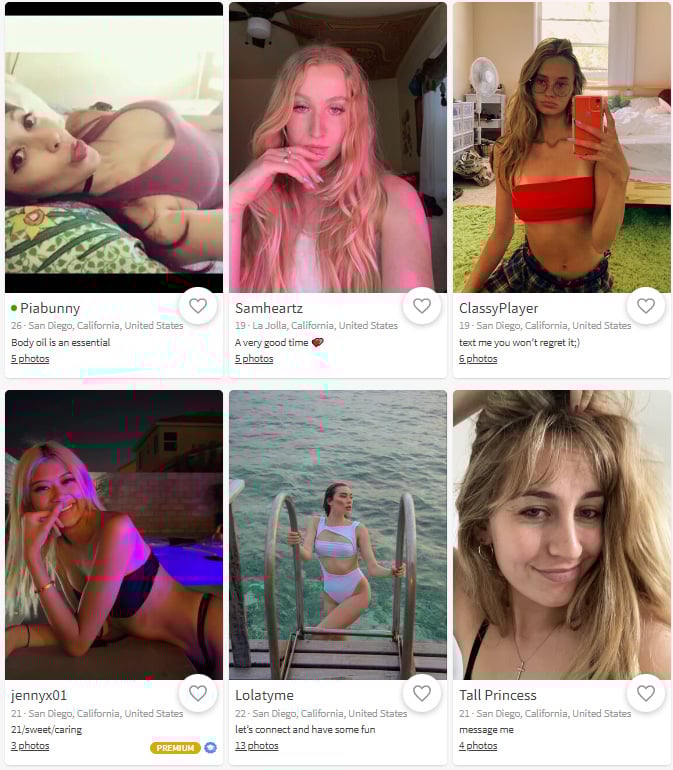Open ClassyPlayer's profile picture tile

(x=562, y=148)
